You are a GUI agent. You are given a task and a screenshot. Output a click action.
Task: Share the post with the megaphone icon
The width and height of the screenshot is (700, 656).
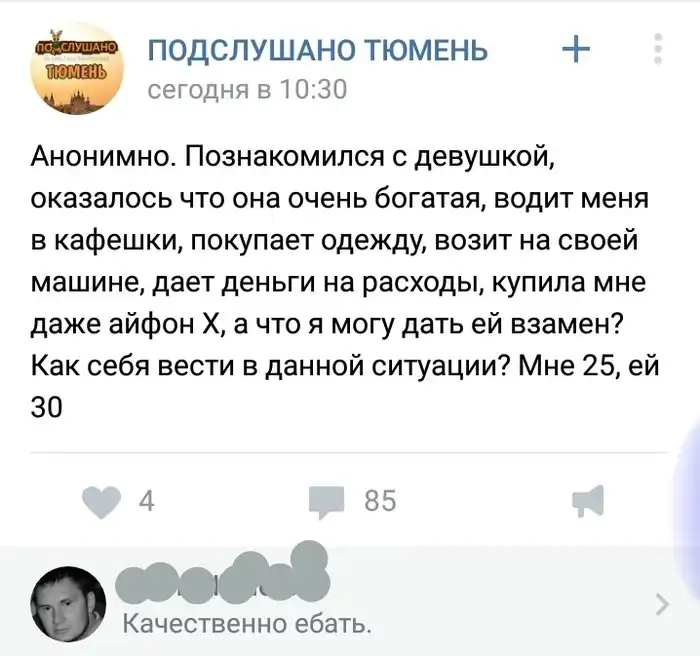click(586, 501)
